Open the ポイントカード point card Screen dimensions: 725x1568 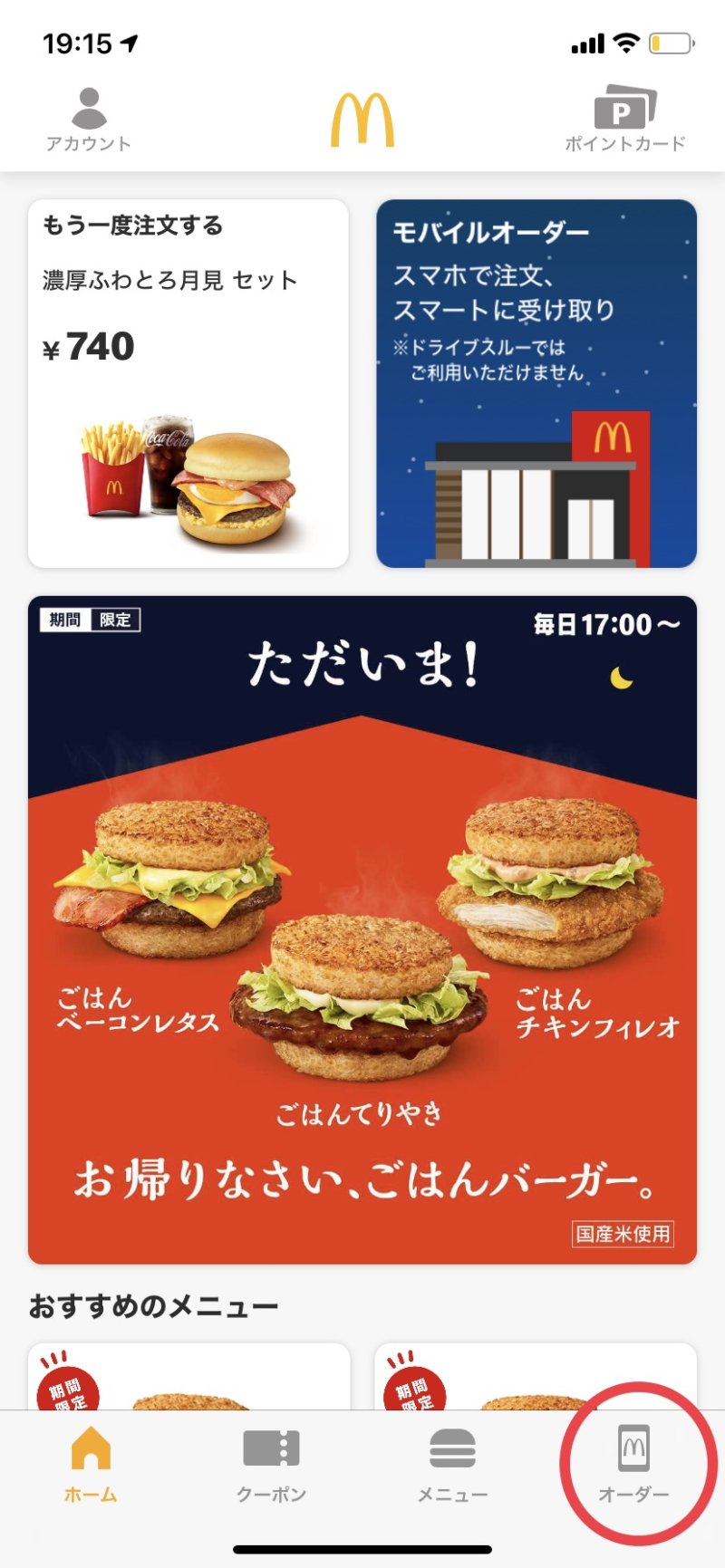625,120
